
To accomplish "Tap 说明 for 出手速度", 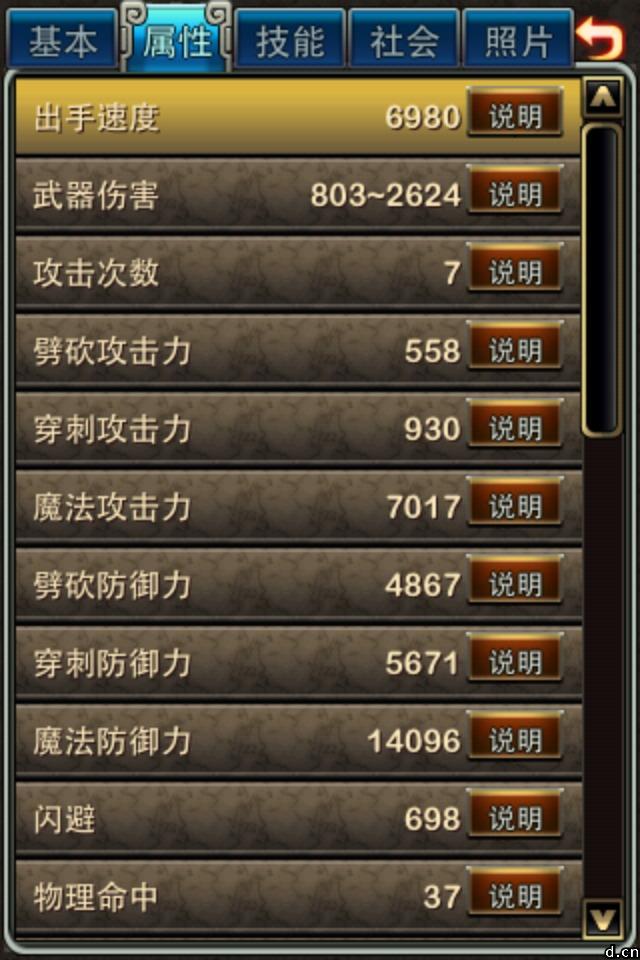I will tap(515, 117).
